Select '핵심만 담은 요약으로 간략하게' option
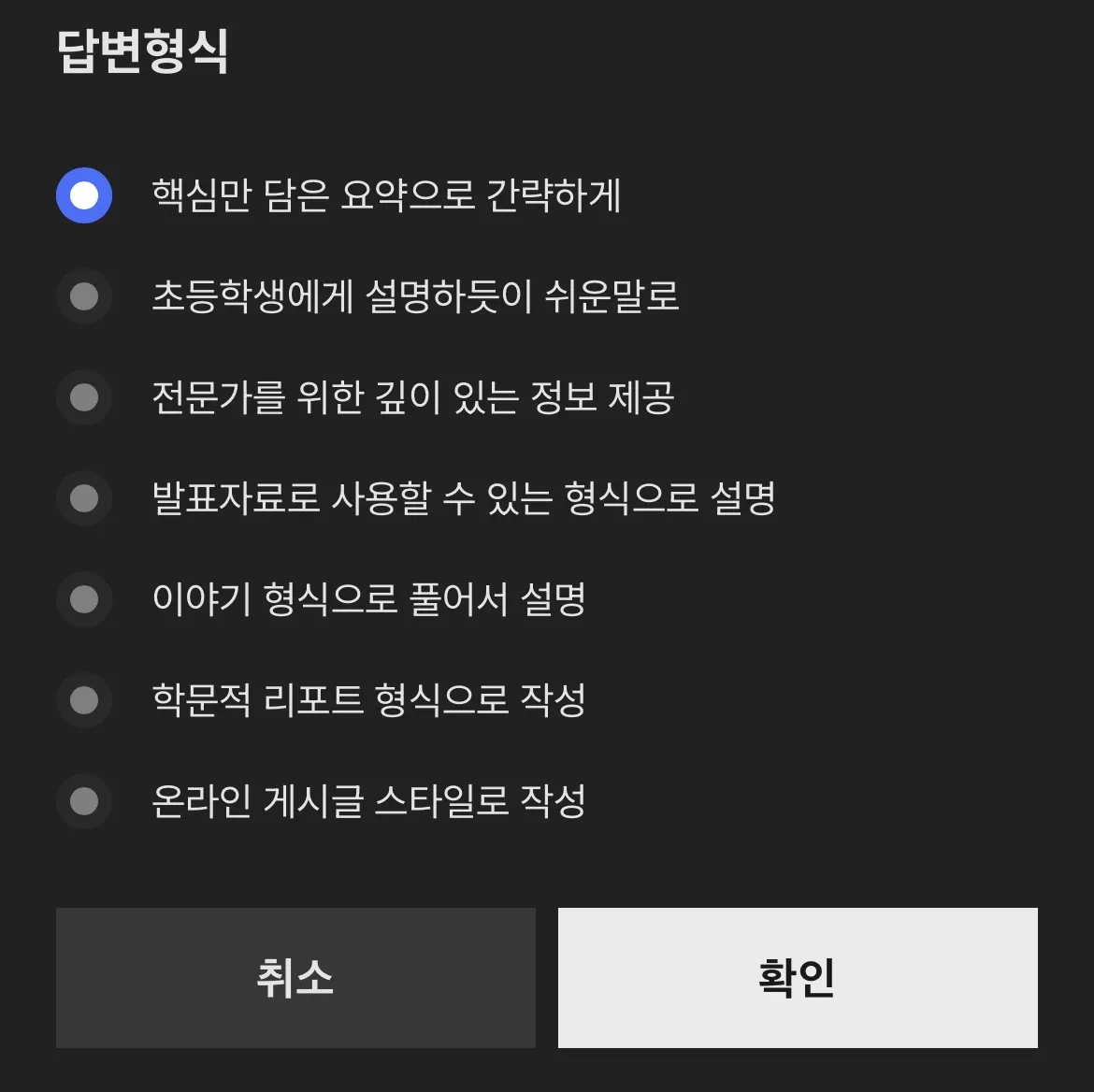Viewport: 1094px width, 1092px height. coord(84,195)
